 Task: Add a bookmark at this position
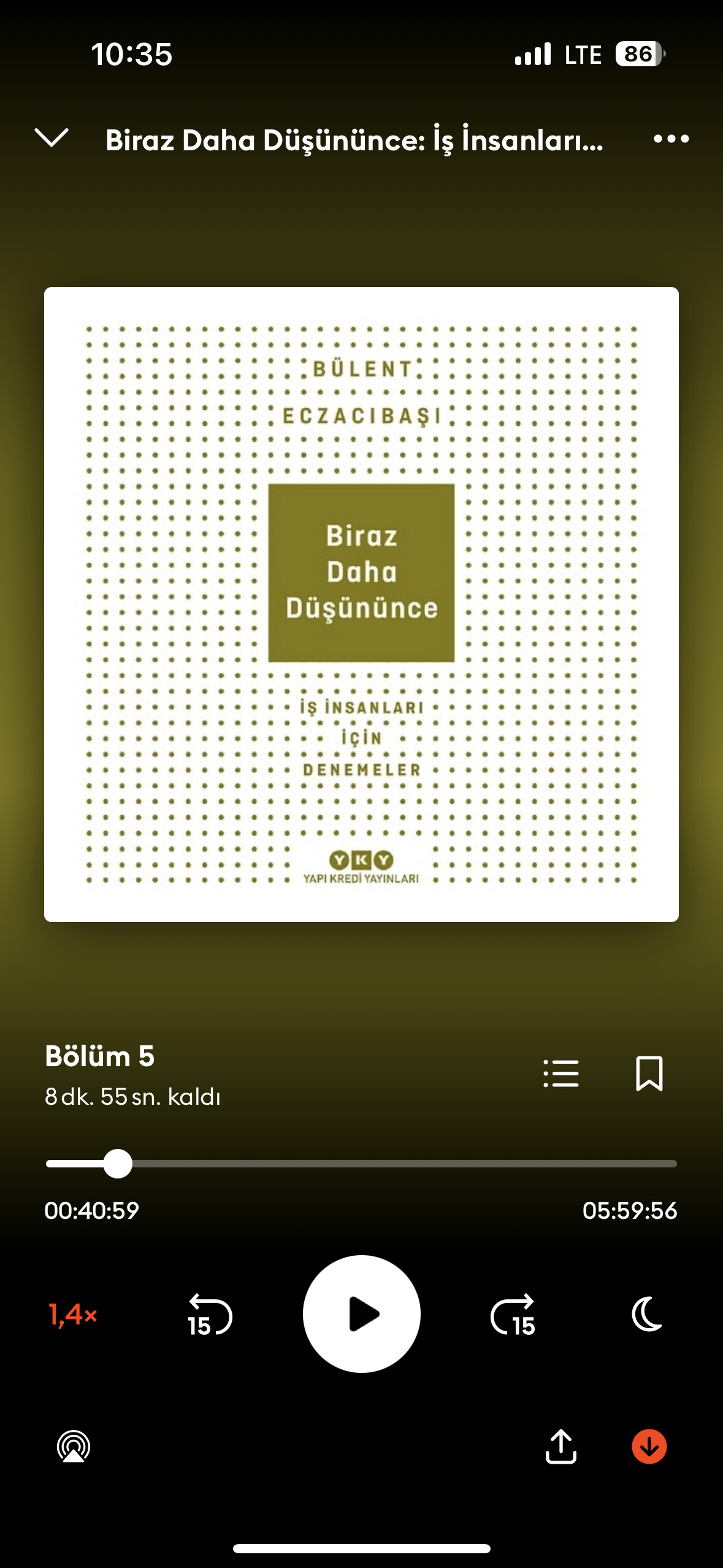649,1074
